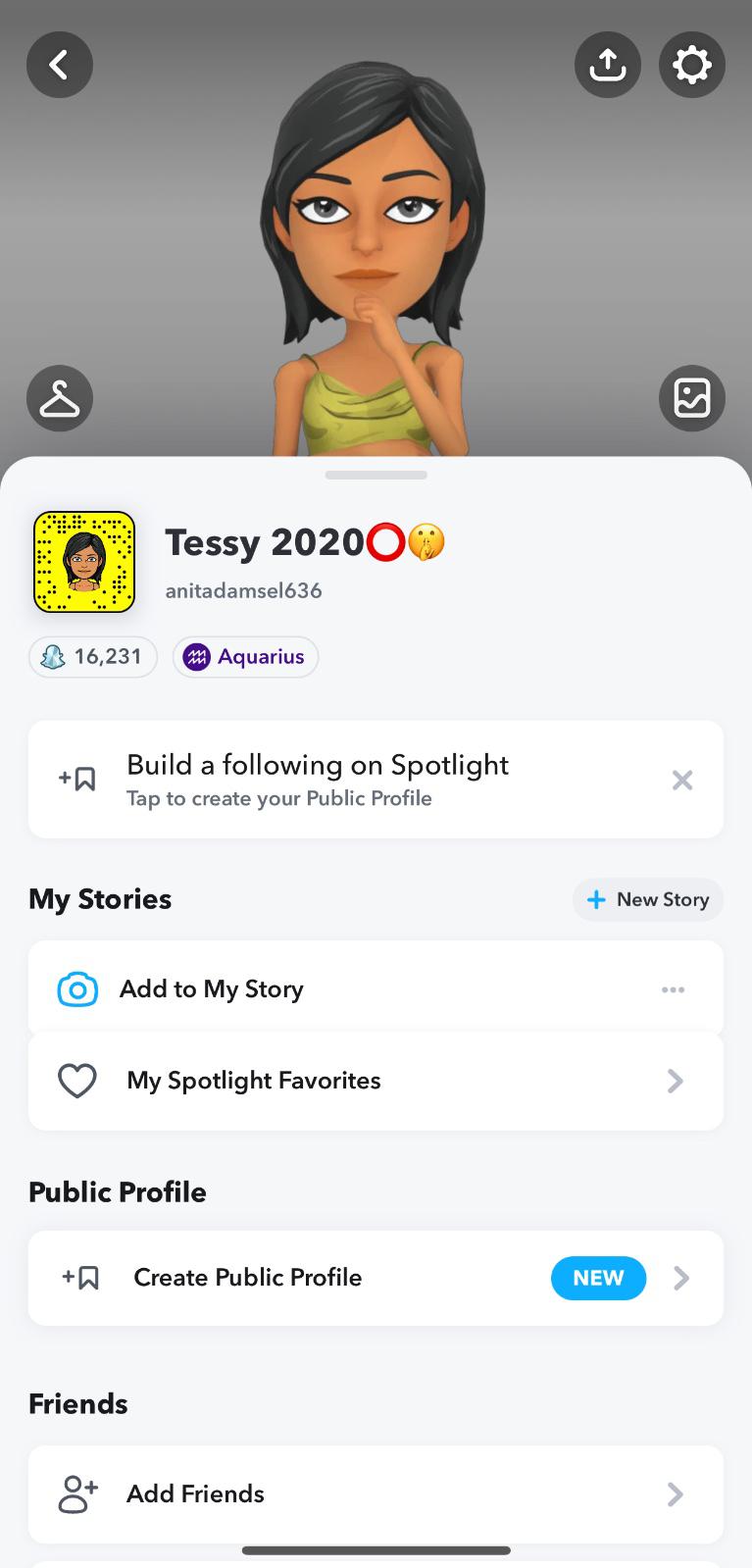Open more options for My Story
The image size is (752, 1568).
coord(674,989)
